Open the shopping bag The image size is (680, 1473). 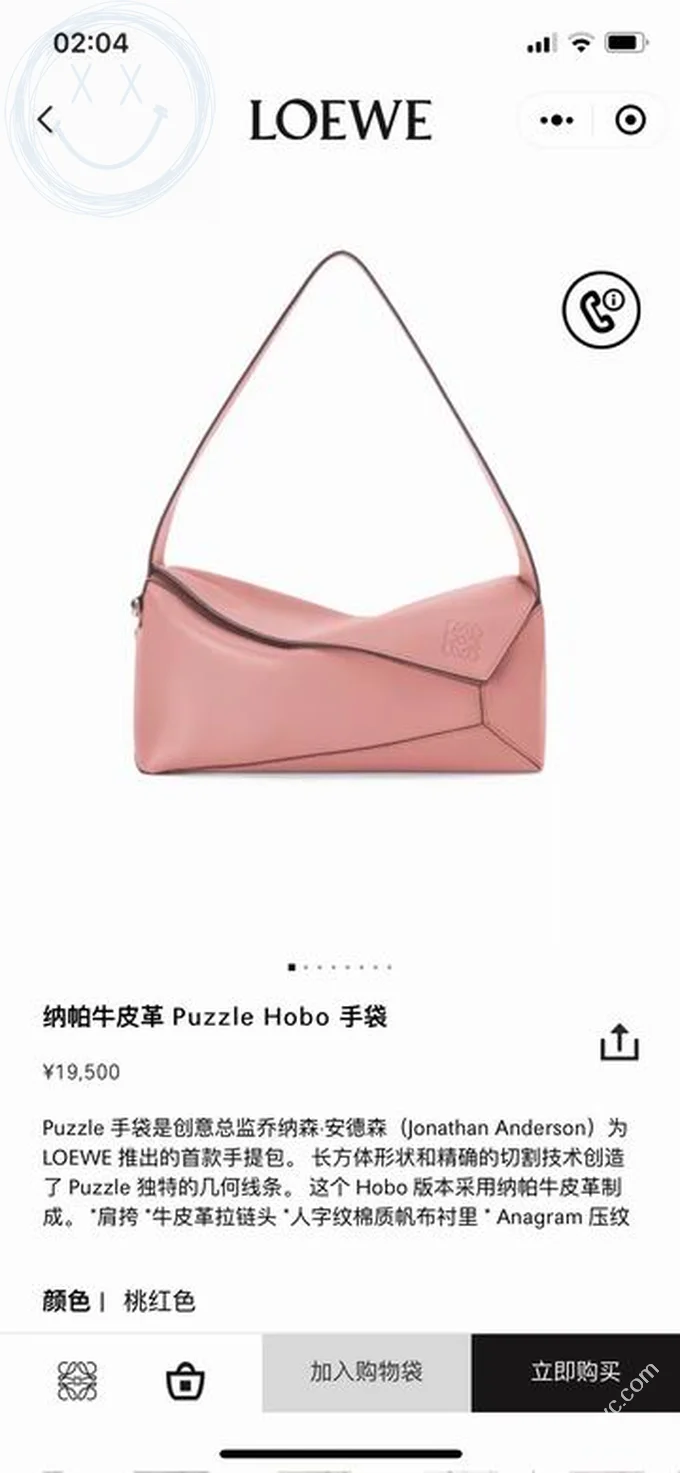[x=185, y=1381]
